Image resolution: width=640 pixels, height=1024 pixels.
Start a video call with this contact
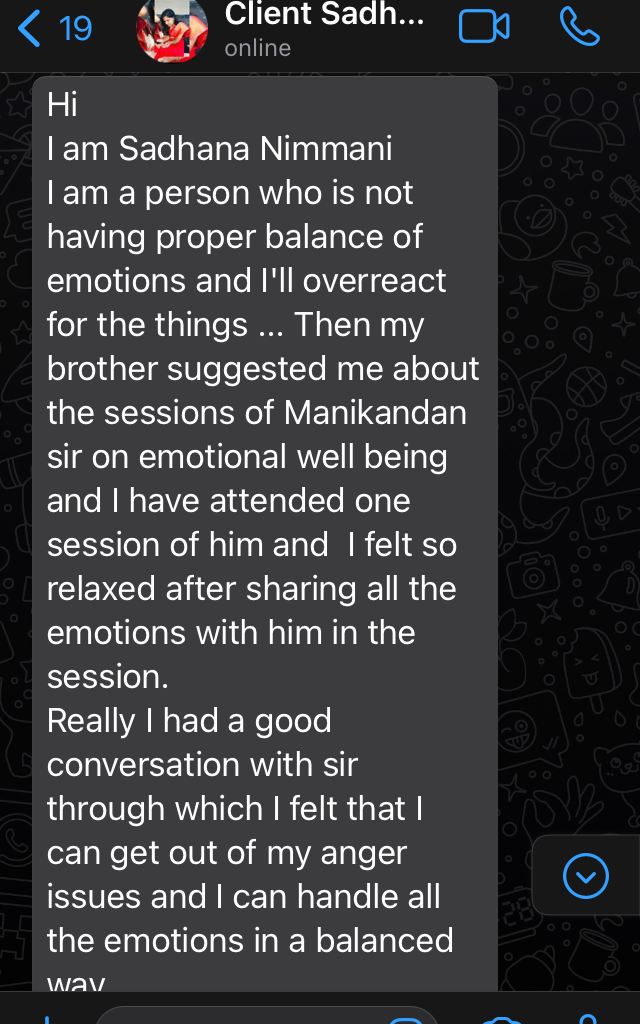484,28
